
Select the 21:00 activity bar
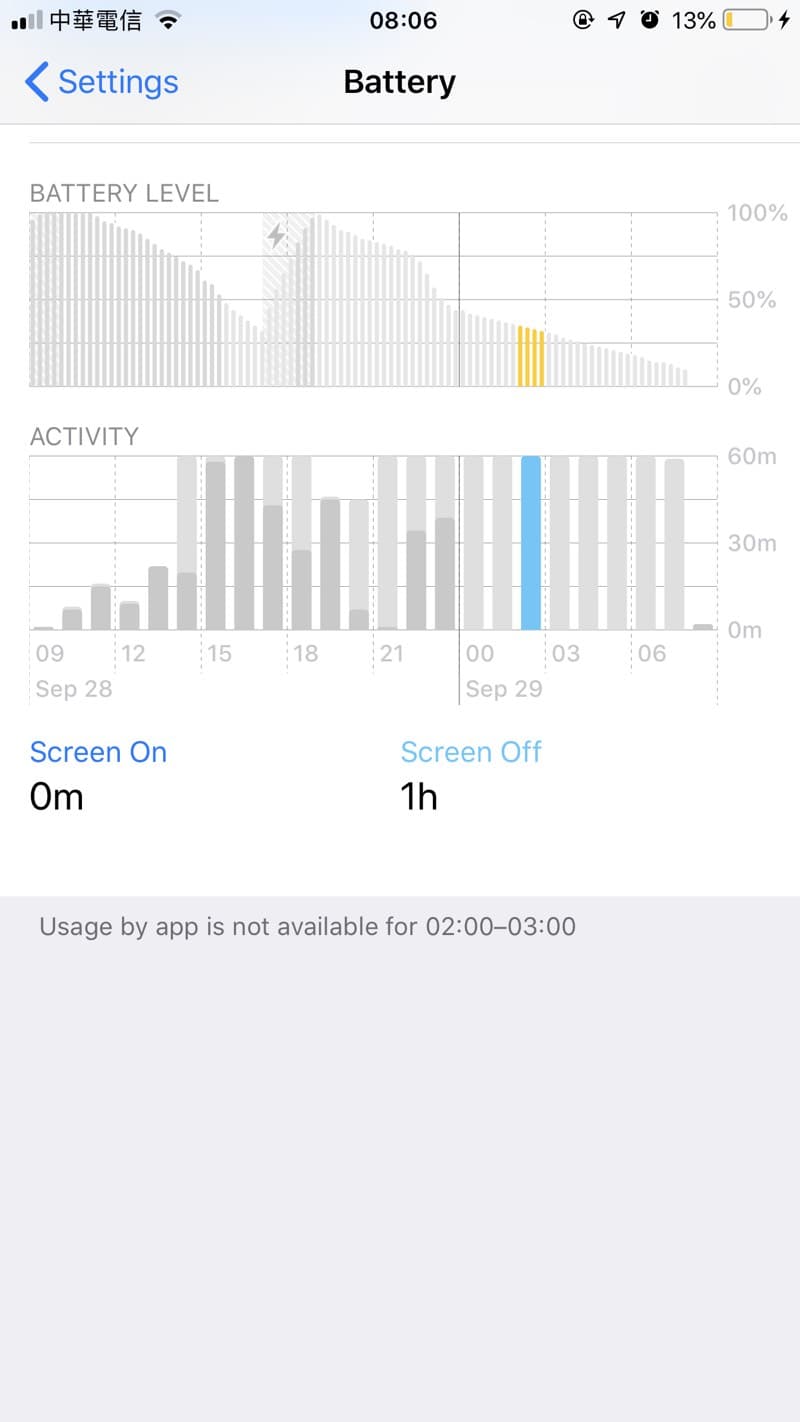[x=387, y=543]
